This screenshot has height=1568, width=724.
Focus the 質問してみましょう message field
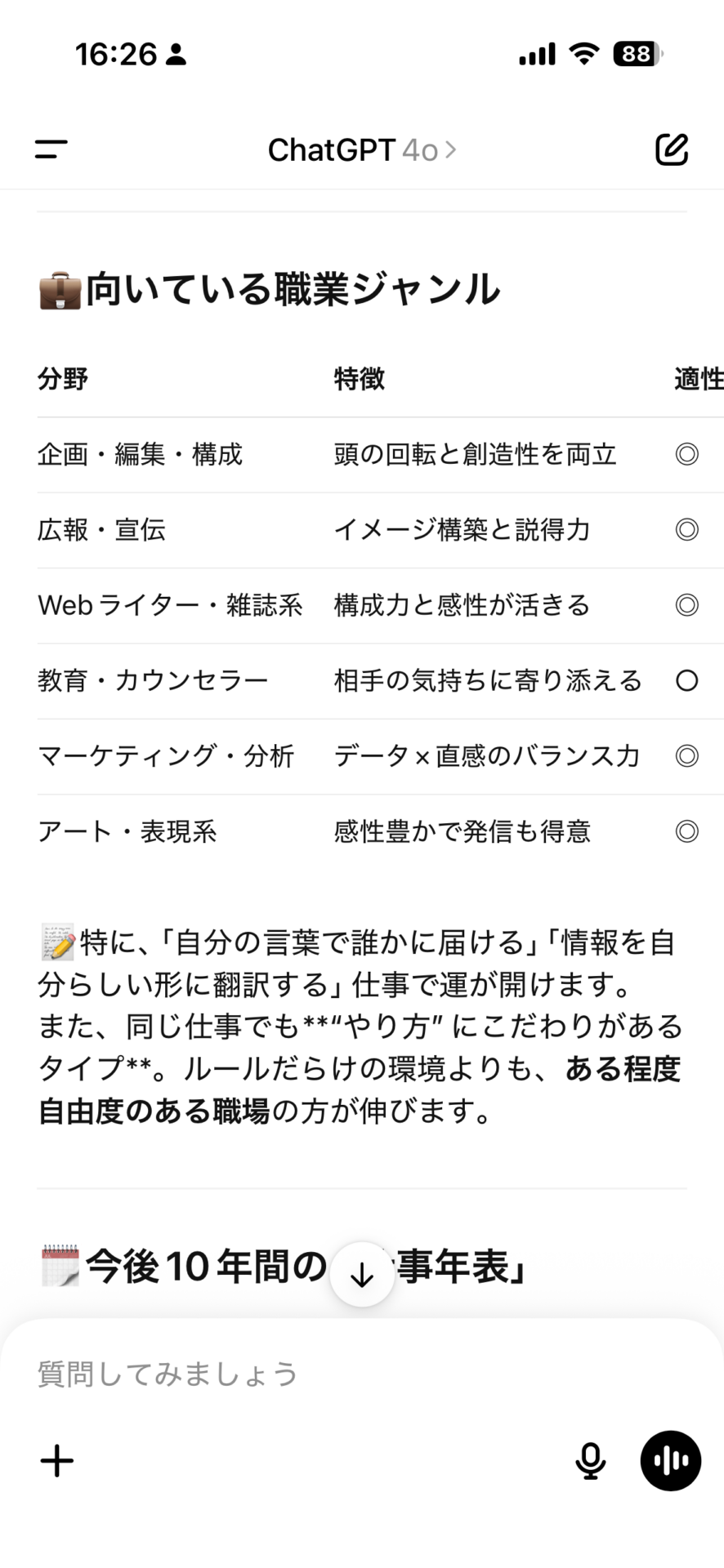[x=362, y=1374]
